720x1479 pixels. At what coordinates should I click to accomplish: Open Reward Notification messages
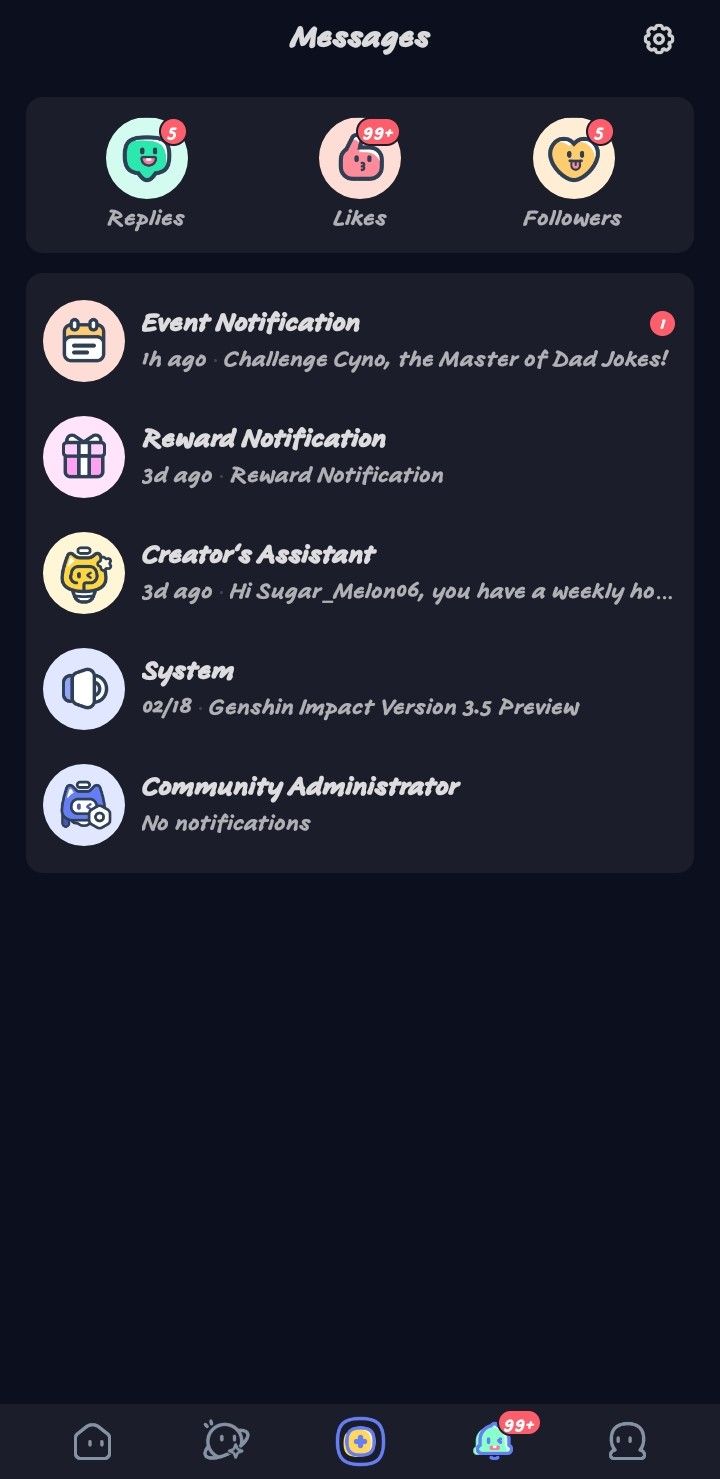tap(360, 456)
